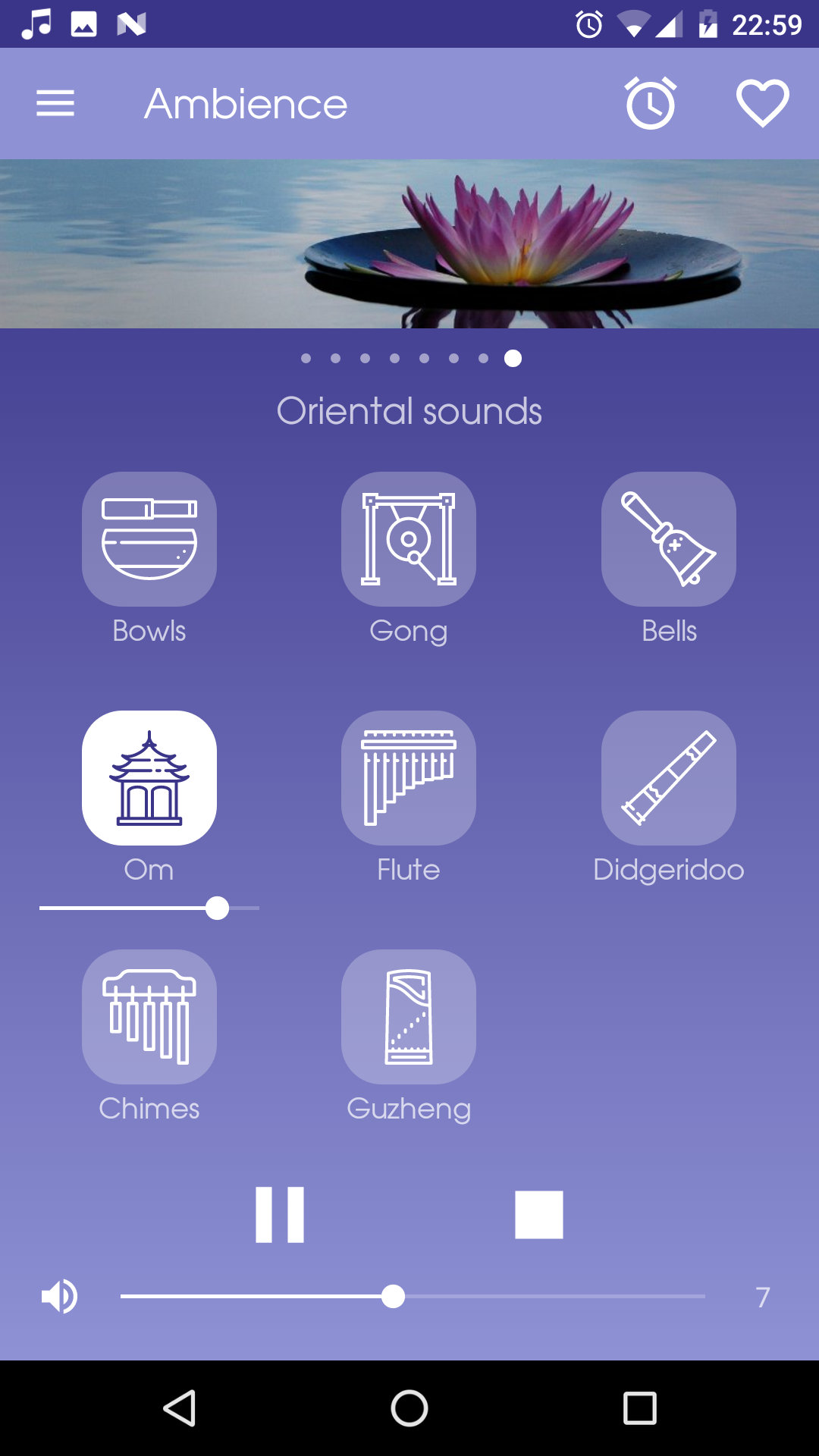
Task: Enable the Didgeridoo sound
Action: tap(668, 777)
